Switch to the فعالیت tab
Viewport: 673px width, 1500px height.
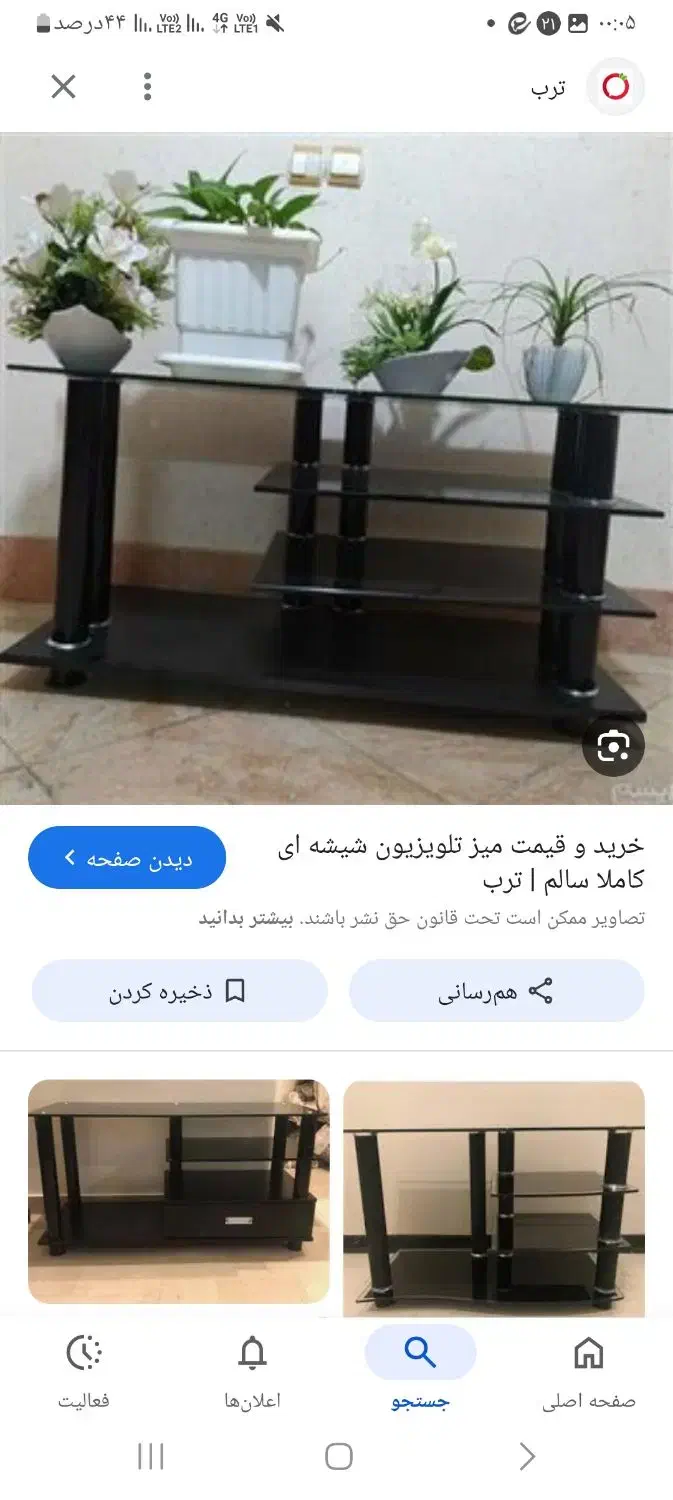point(84,1372)
